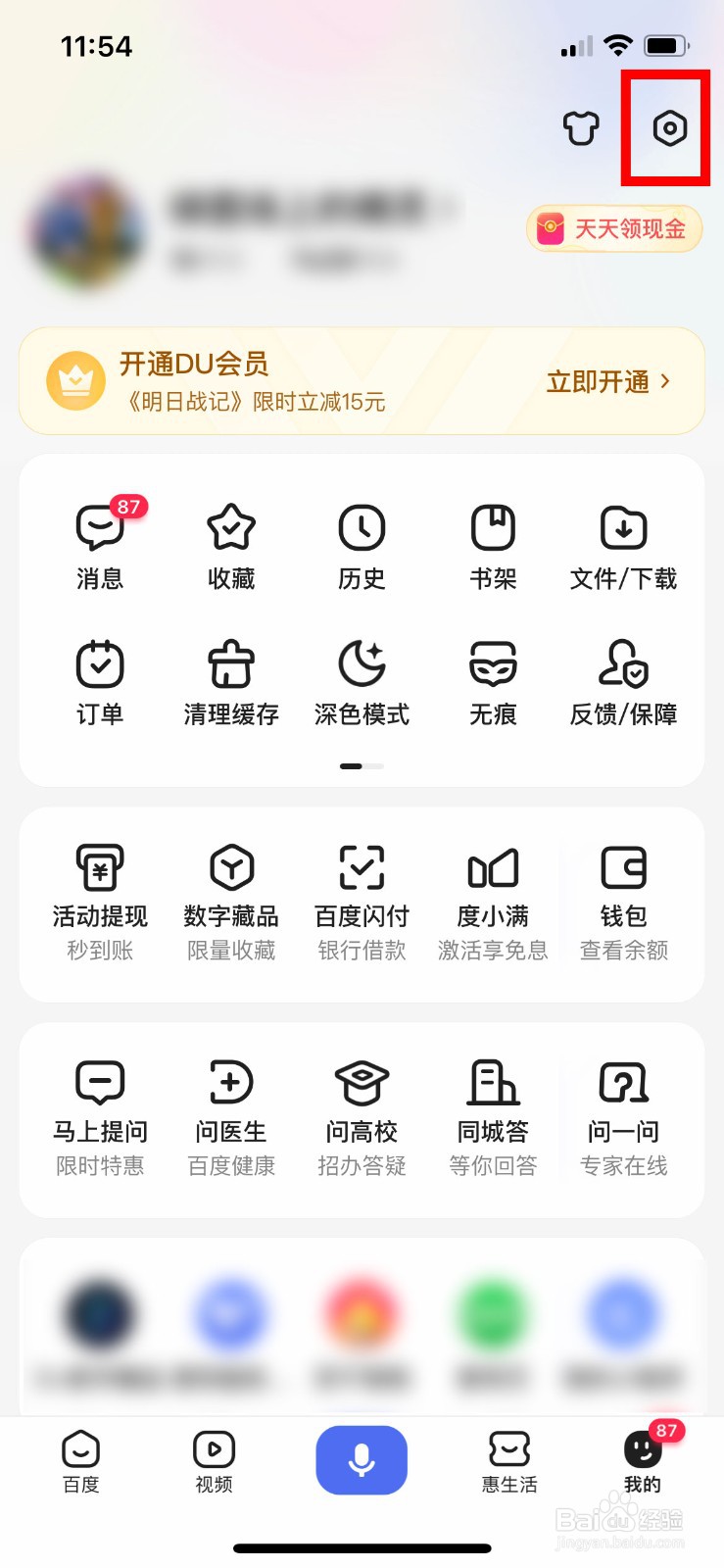
Task: Switch to the 视频 tab
Action: [x=213, y=1460]
